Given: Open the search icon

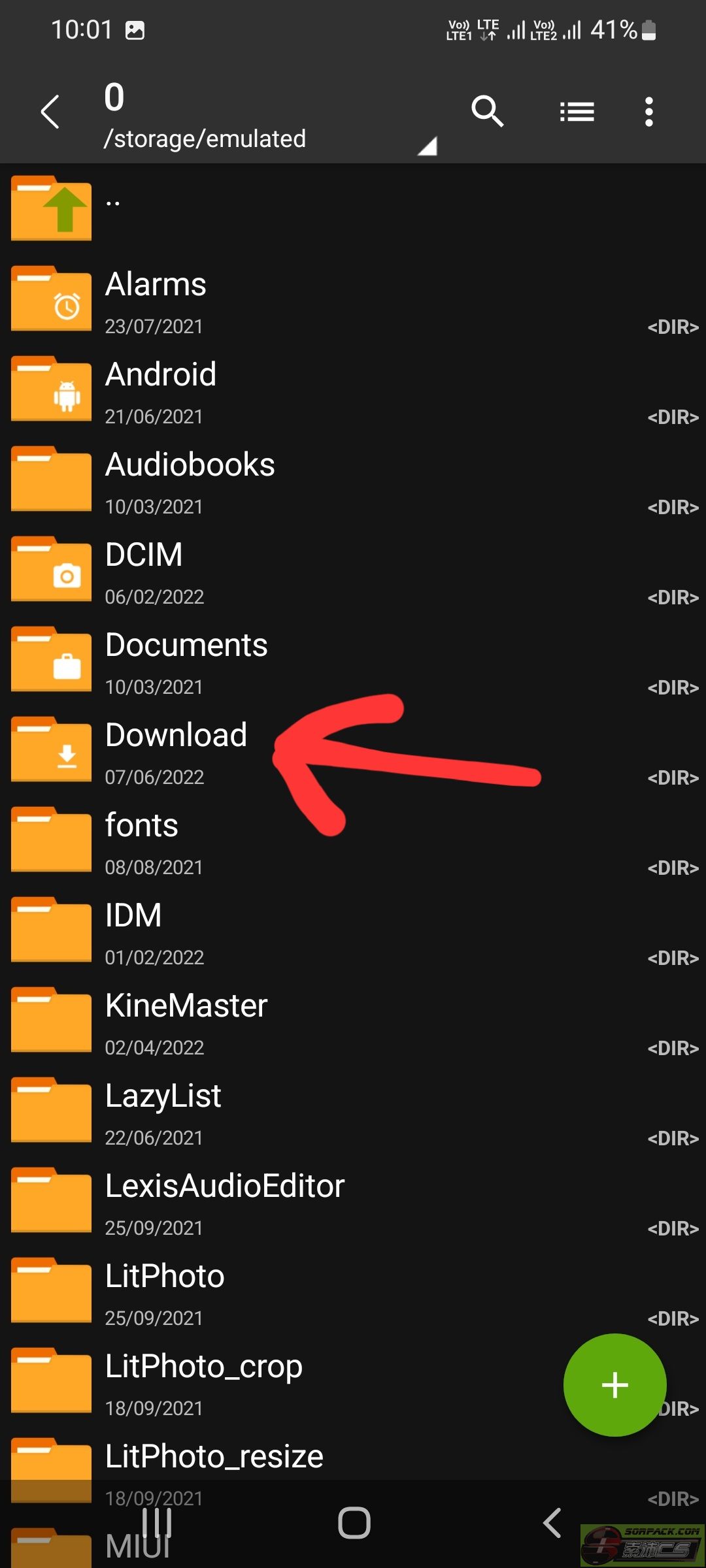Looking at the screenshot, I should tap(487, 112).
